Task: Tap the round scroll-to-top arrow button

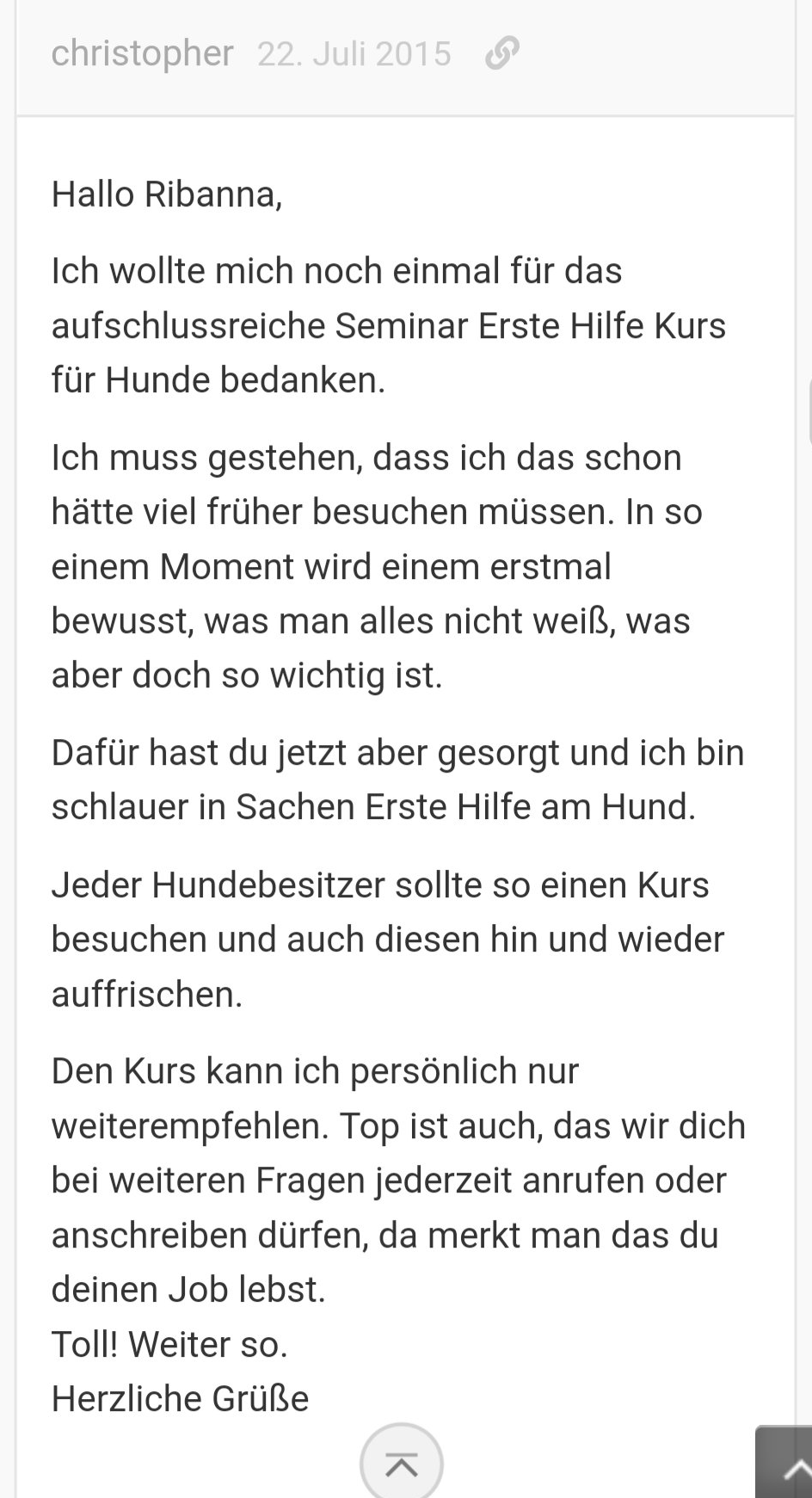Action: pos(401,1464)
